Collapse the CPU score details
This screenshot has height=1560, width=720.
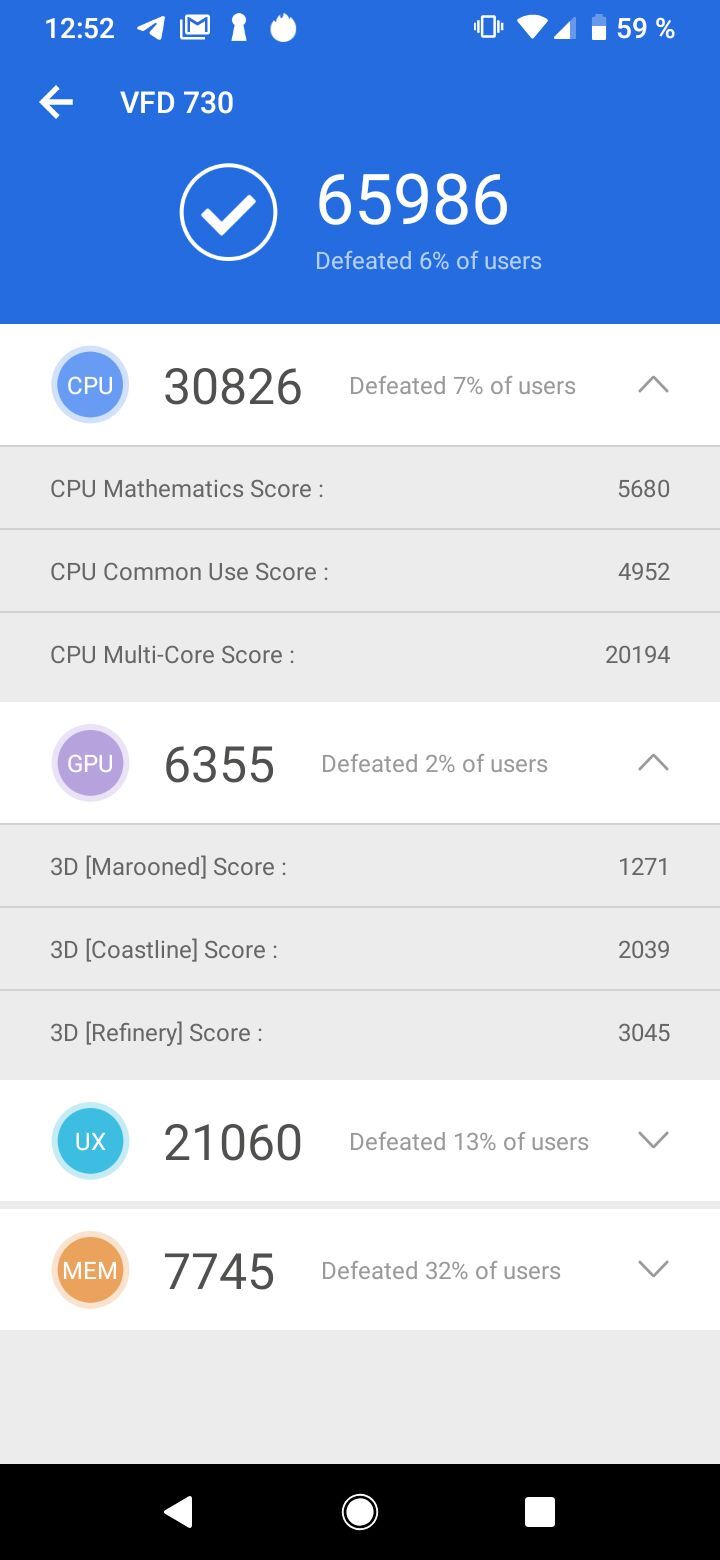click(653, 385)
